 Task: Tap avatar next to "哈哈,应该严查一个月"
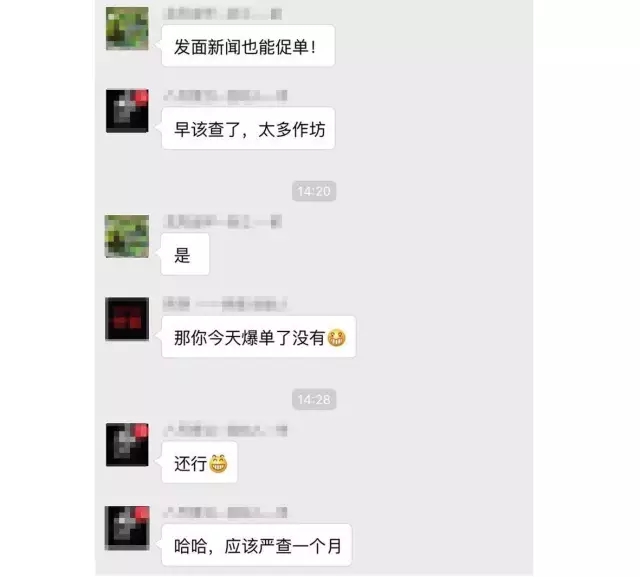click(127, 527)
